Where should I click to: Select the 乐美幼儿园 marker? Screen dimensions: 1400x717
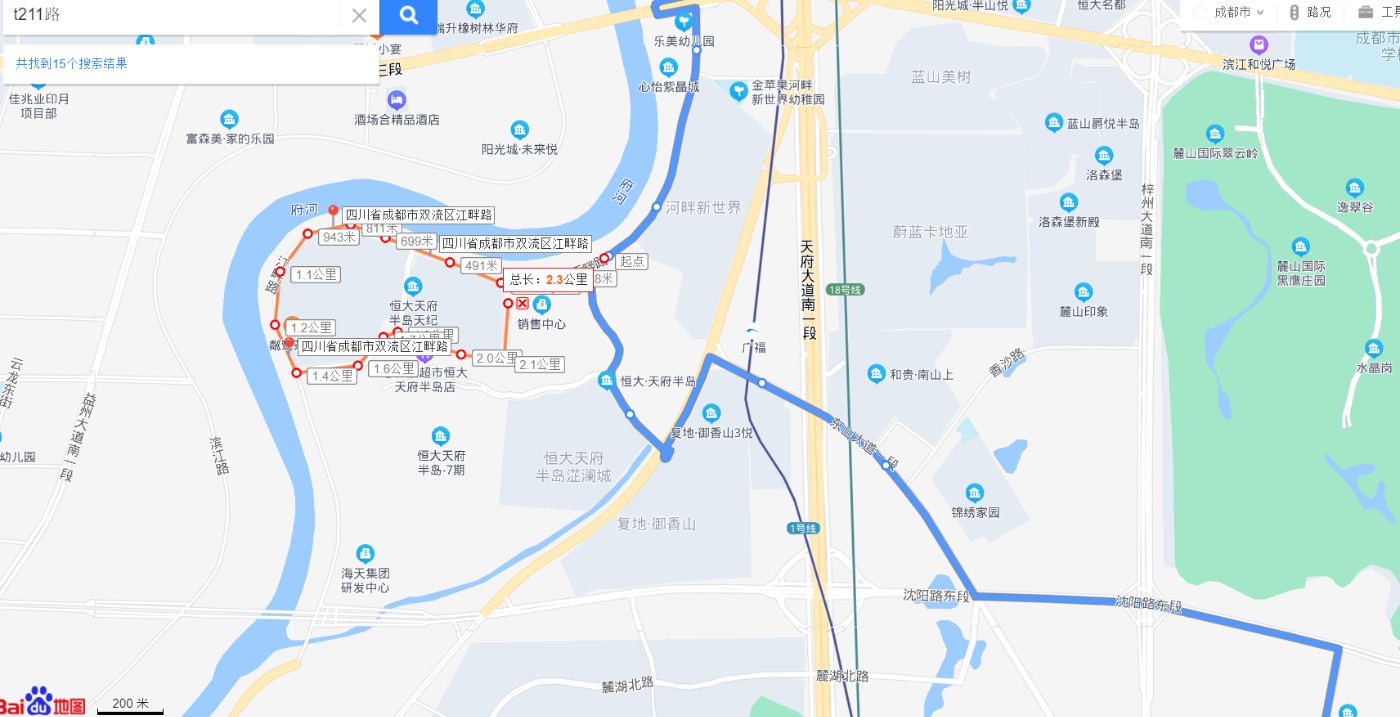(x=685, y=22)
